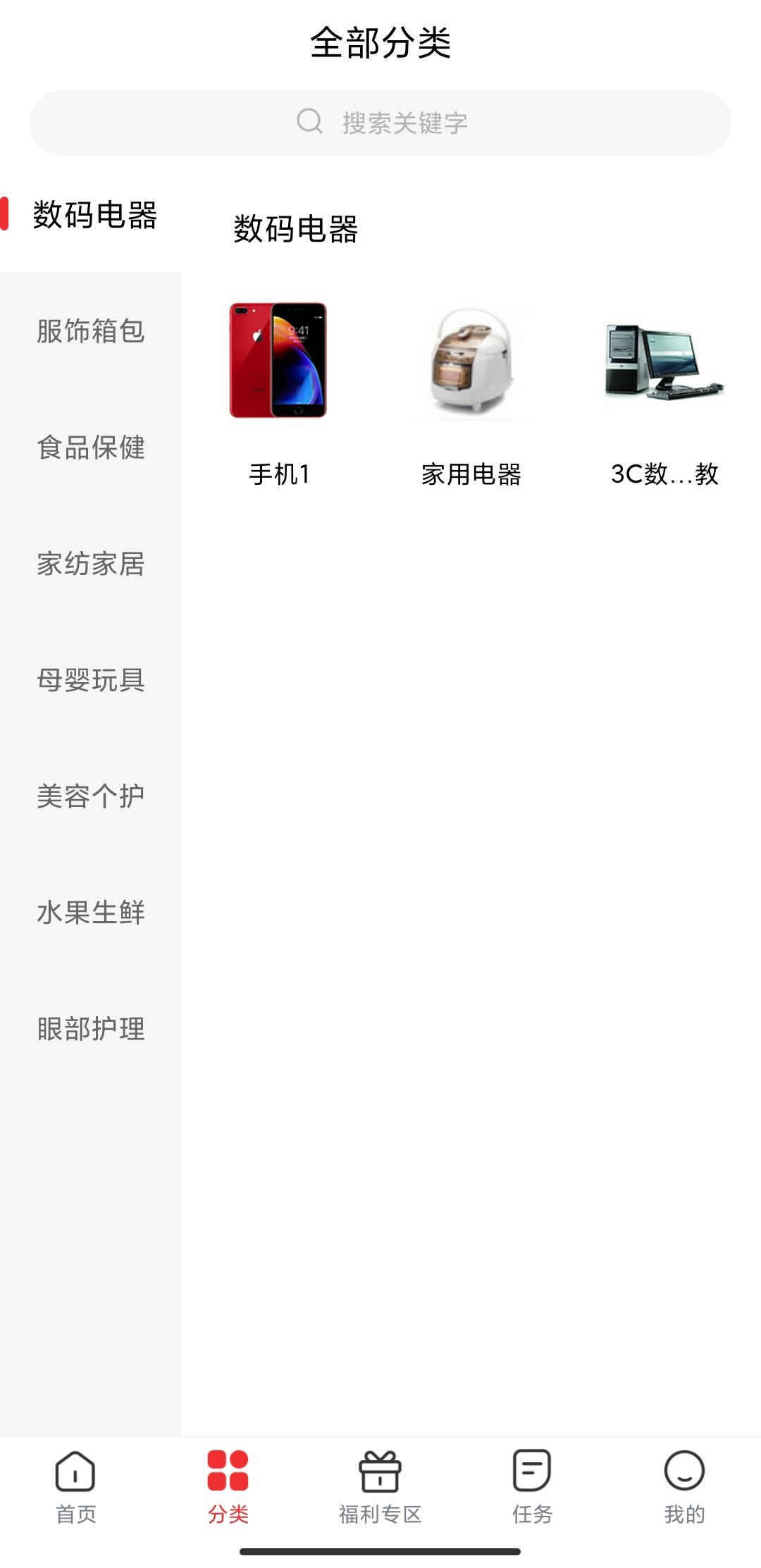The width and height of the screenshot is (761, 1568).
Task: Open the 手机1 phone thumbnail image
Action: click(x=278, y=362)
